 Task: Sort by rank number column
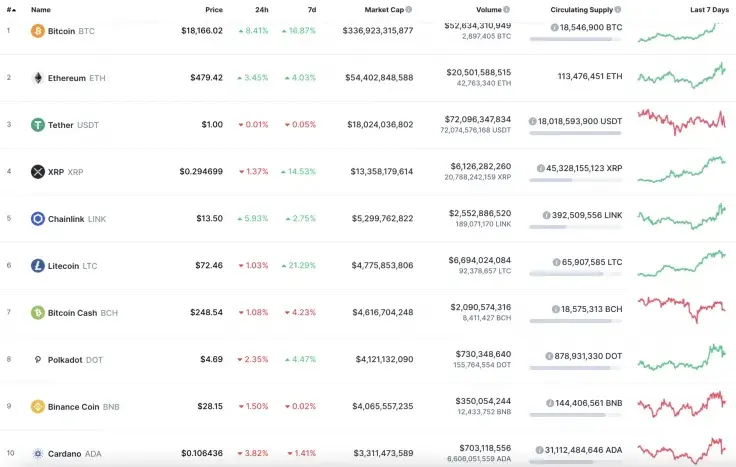[8, 9]
